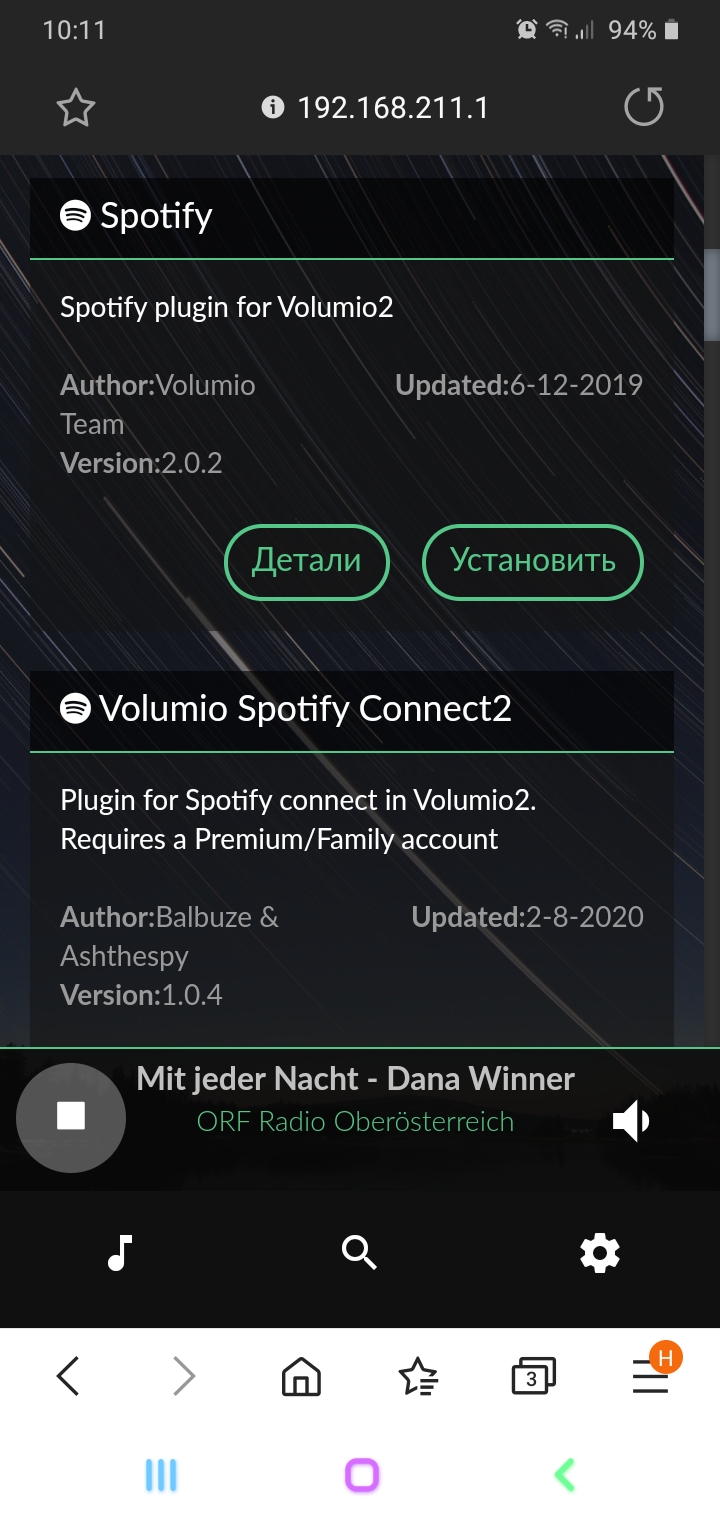The width and height of the screenshot is (720, 1520).
Task: Go to the browser home page
Action: (x=301, y=1378)
